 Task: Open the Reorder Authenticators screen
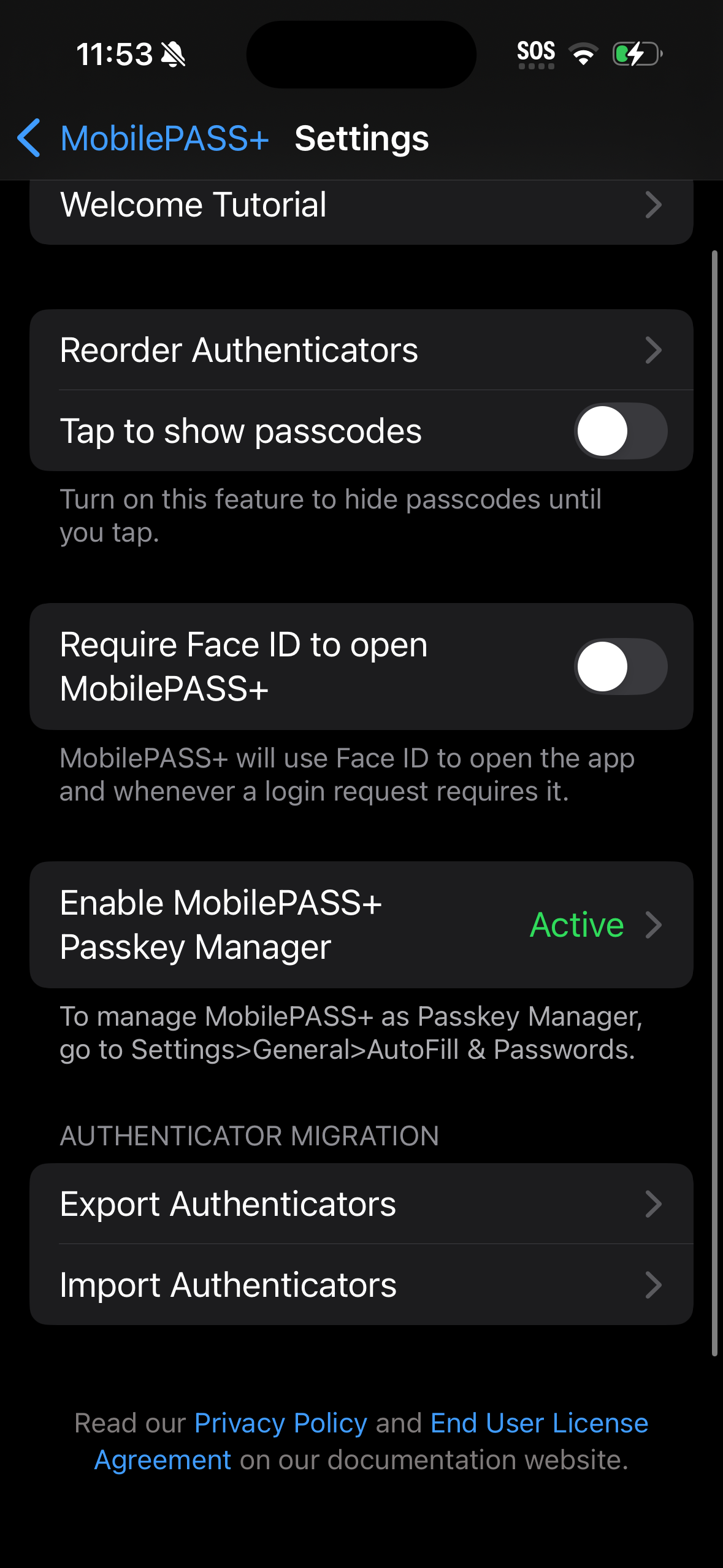[361, 350]
